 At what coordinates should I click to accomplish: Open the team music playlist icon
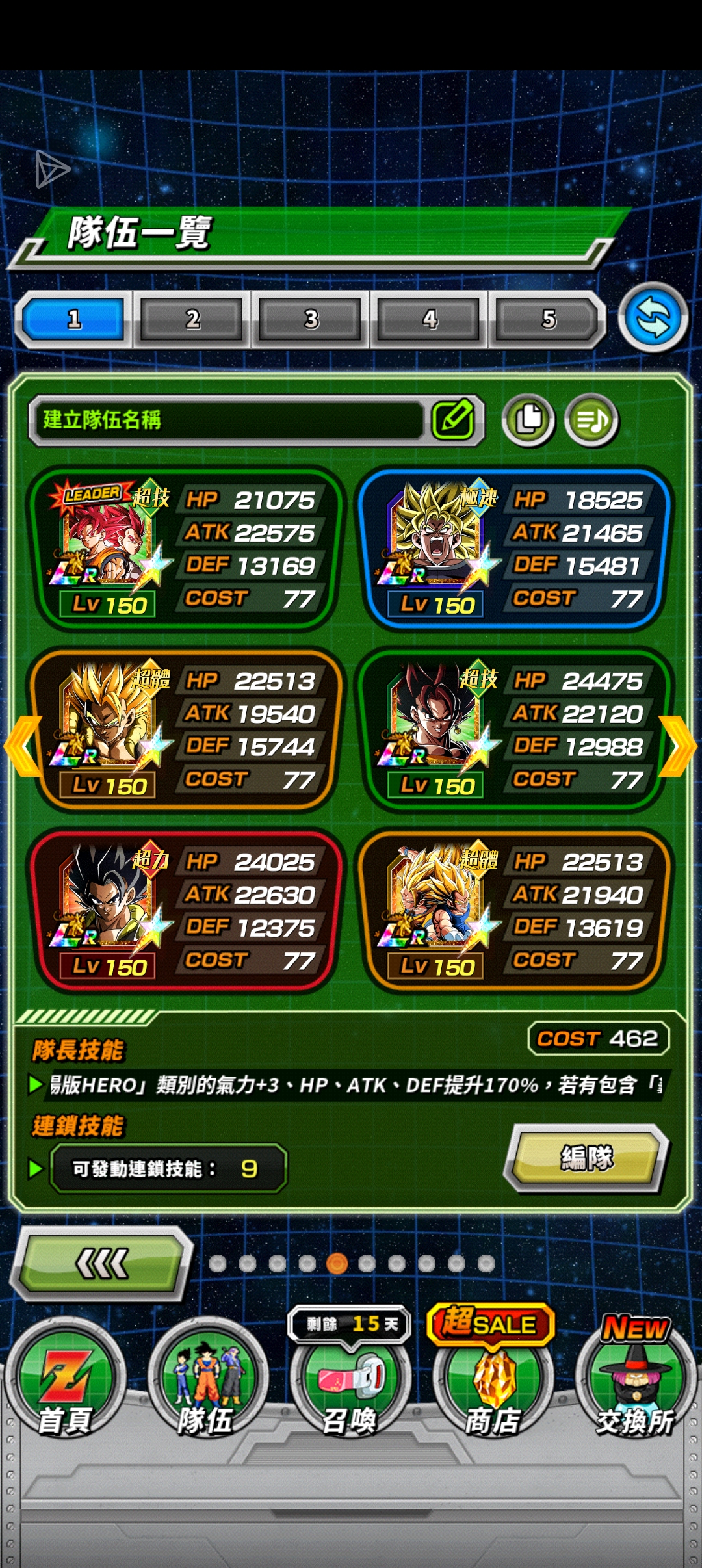pos(591,421)
